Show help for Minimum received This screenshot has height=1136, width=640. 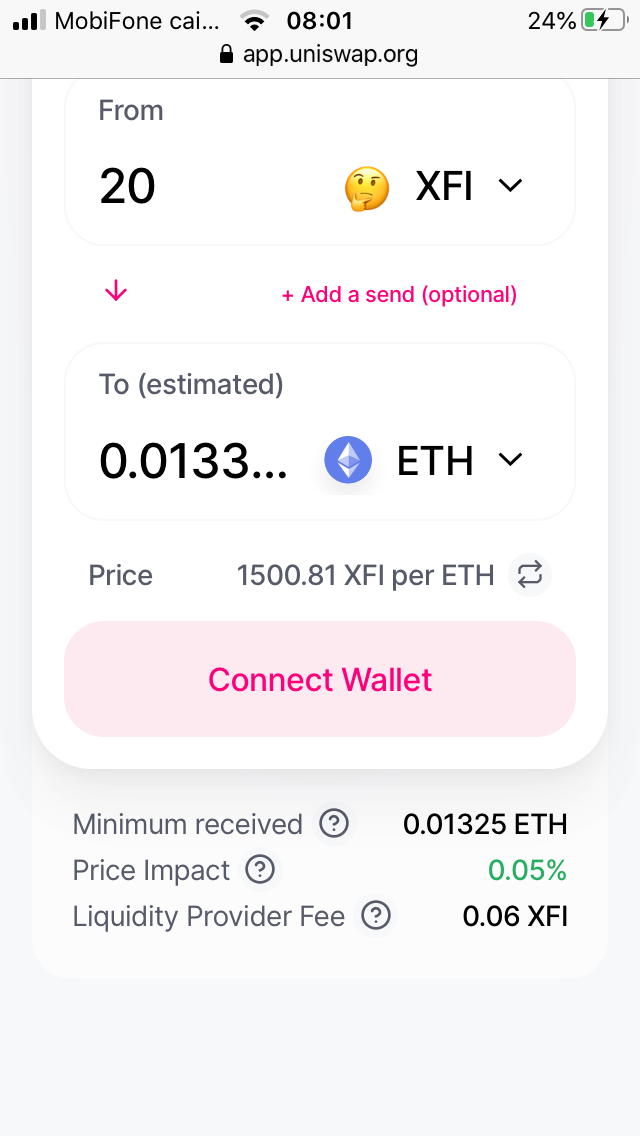point(334,824)
